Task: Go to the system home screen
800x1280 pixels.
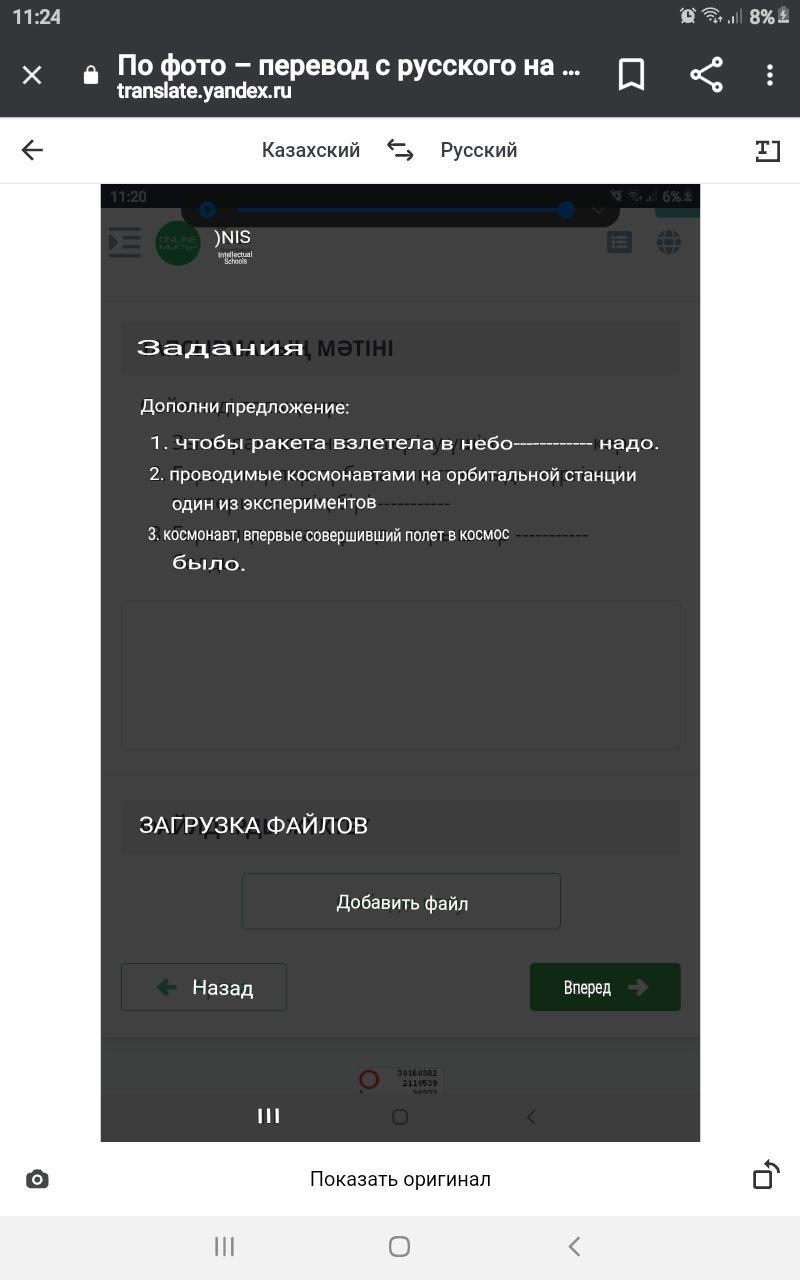Action: pyautogui.click(x=399, y=1246)
